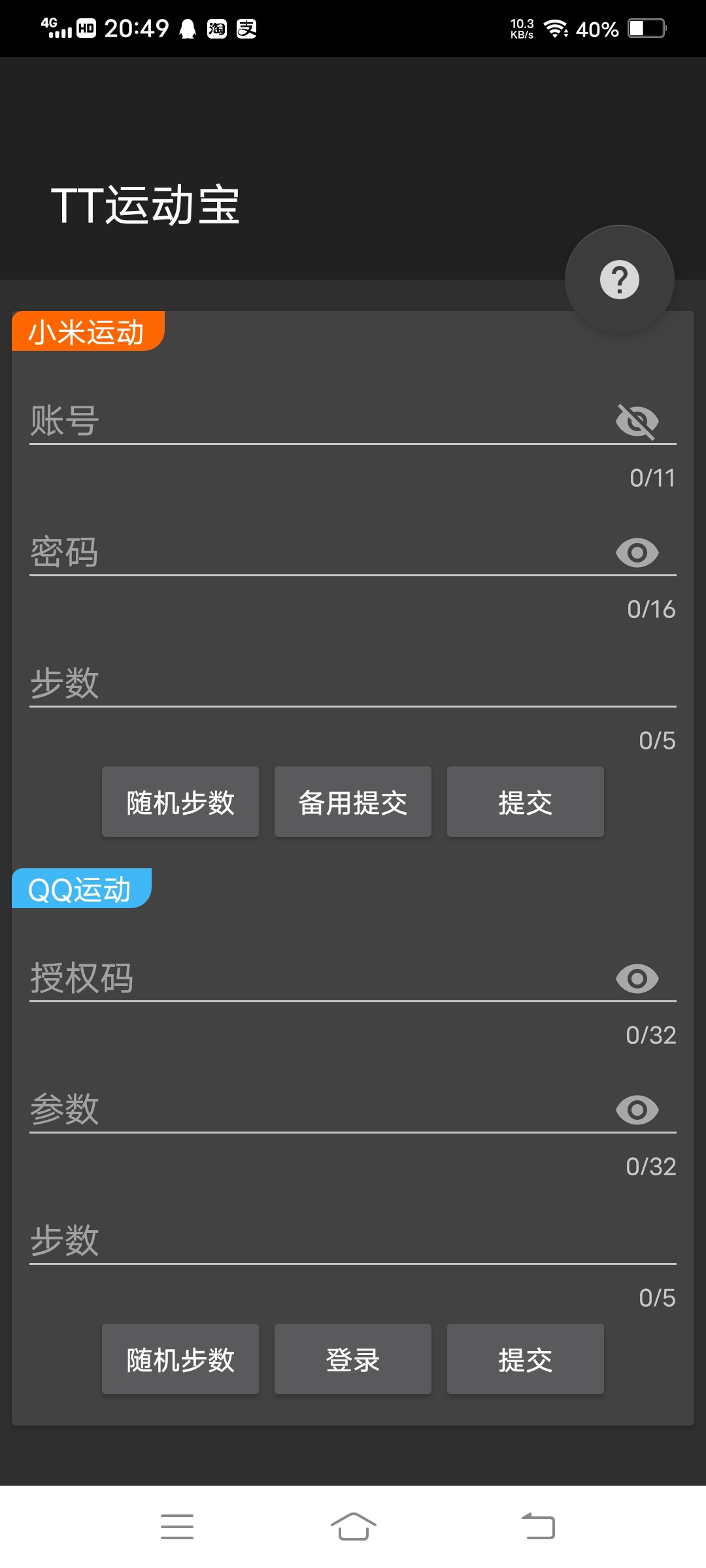Tap the 授权码 input field

[314, 978]
